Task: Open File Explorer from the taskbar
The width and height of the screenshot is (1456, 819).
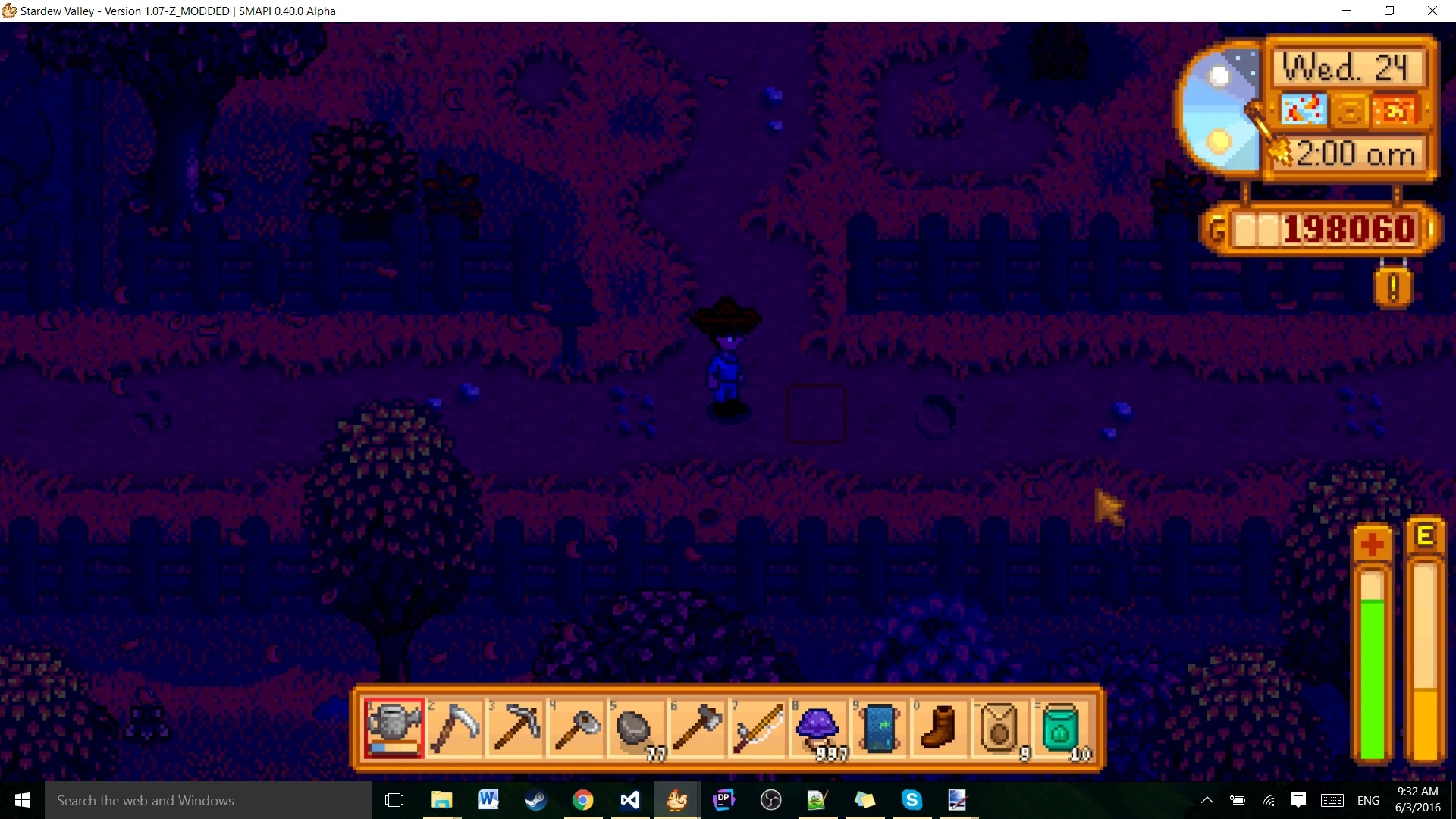Action: pos(441,800)
